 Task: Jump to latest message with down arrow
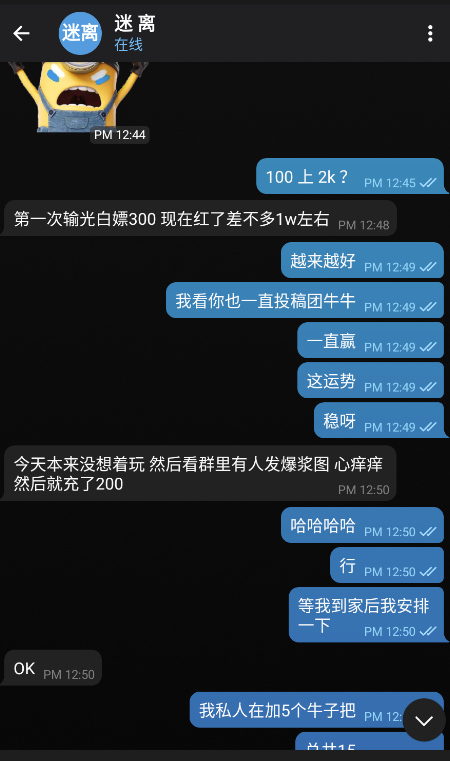[x=424, y=720]
